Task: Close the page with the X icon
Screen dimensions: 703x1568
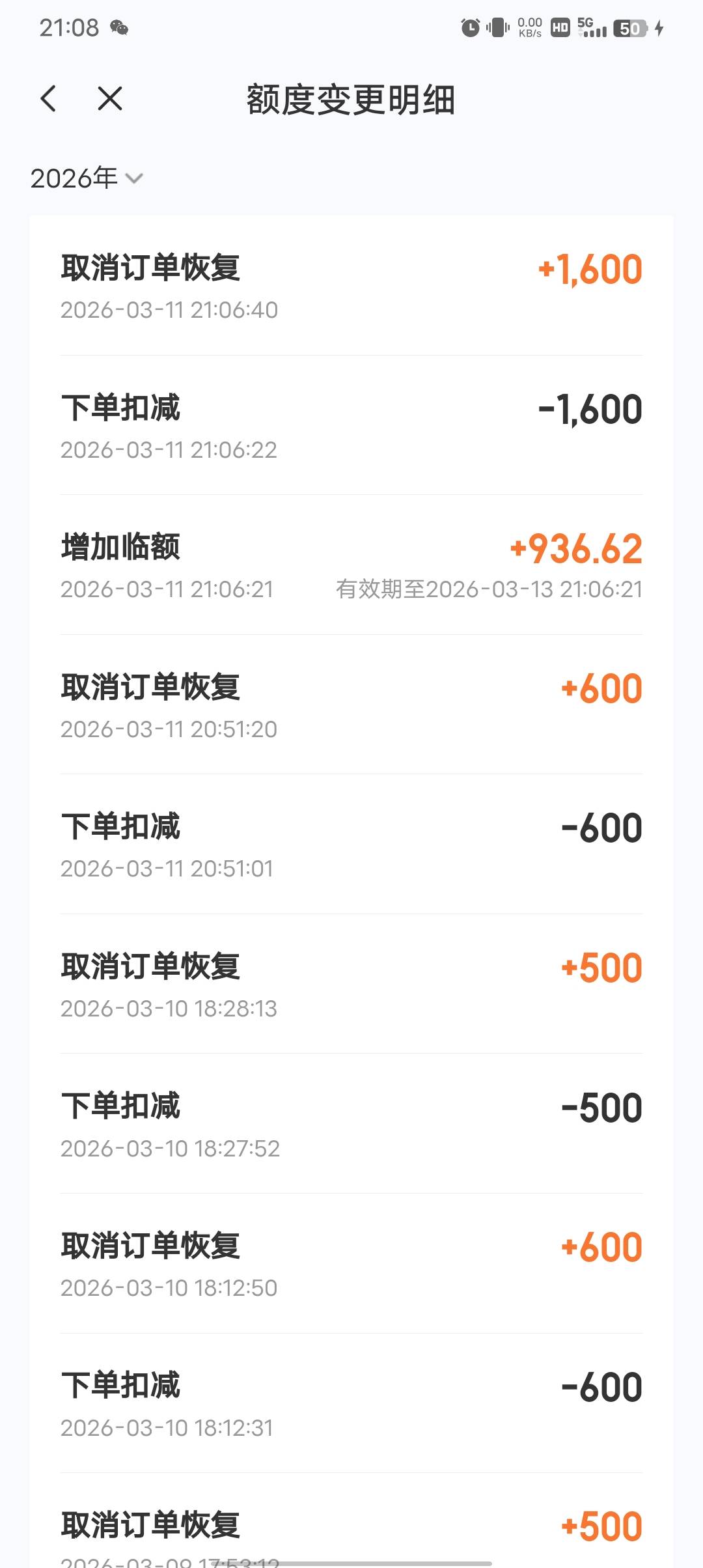Action: 110,99
